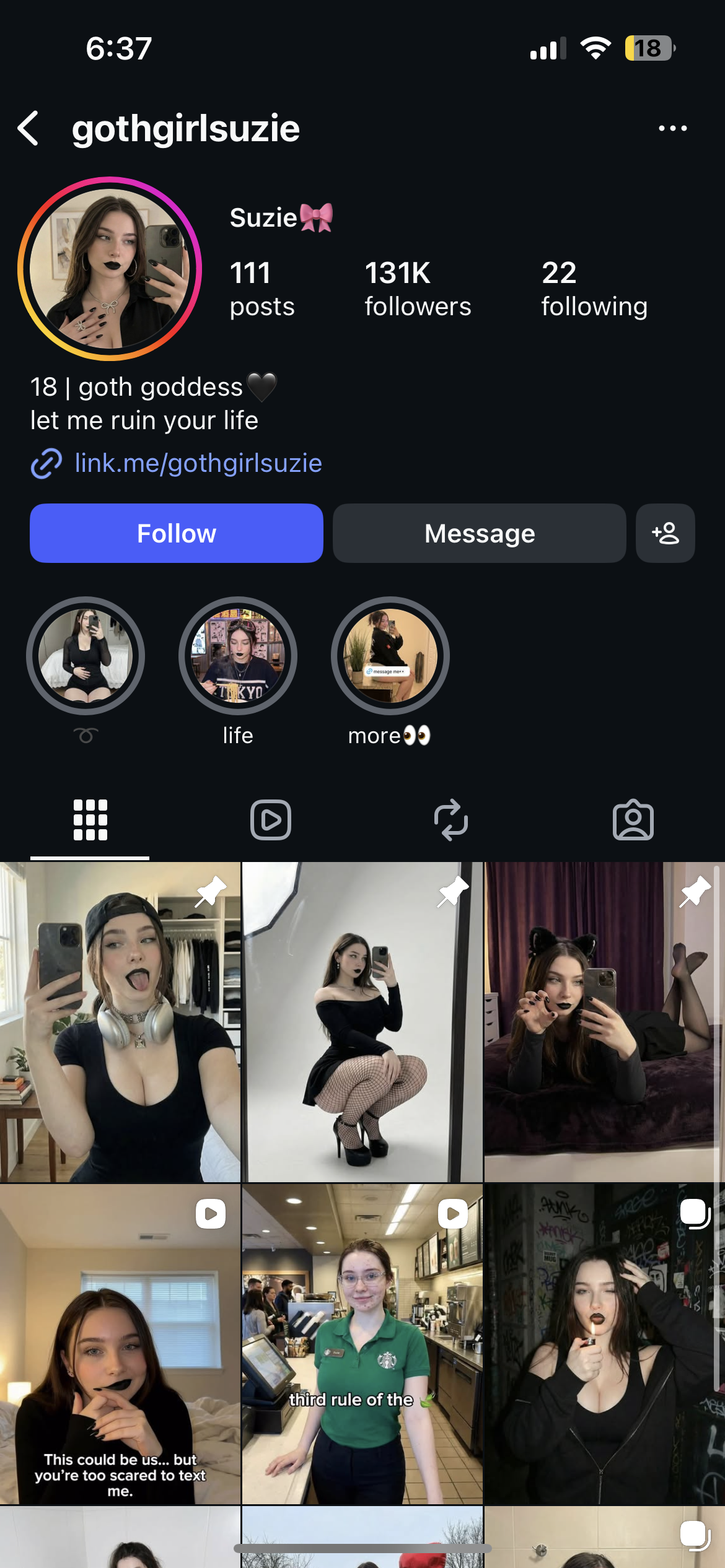Go back using the back arrow
Image resolution: width=725 pixels, height=1568 pixels.
click(29, 129)
